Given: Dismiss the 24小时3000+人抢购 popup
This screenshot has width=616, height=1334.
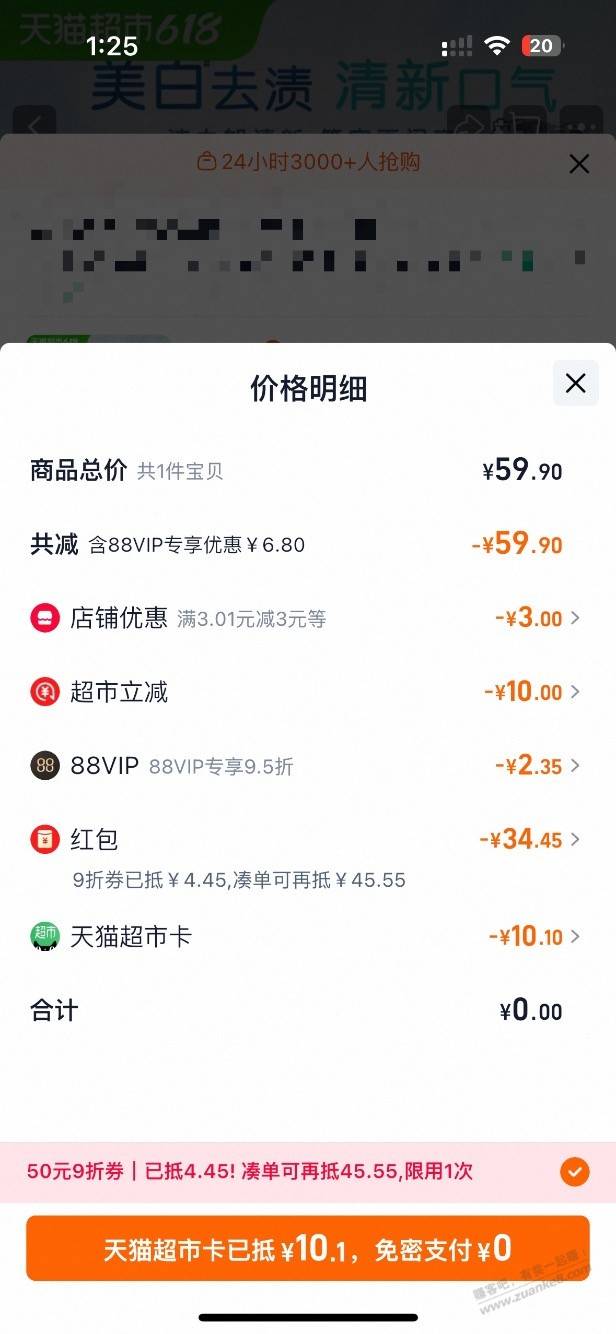Looking at the screenshot, I should click(x=579, y=164).
